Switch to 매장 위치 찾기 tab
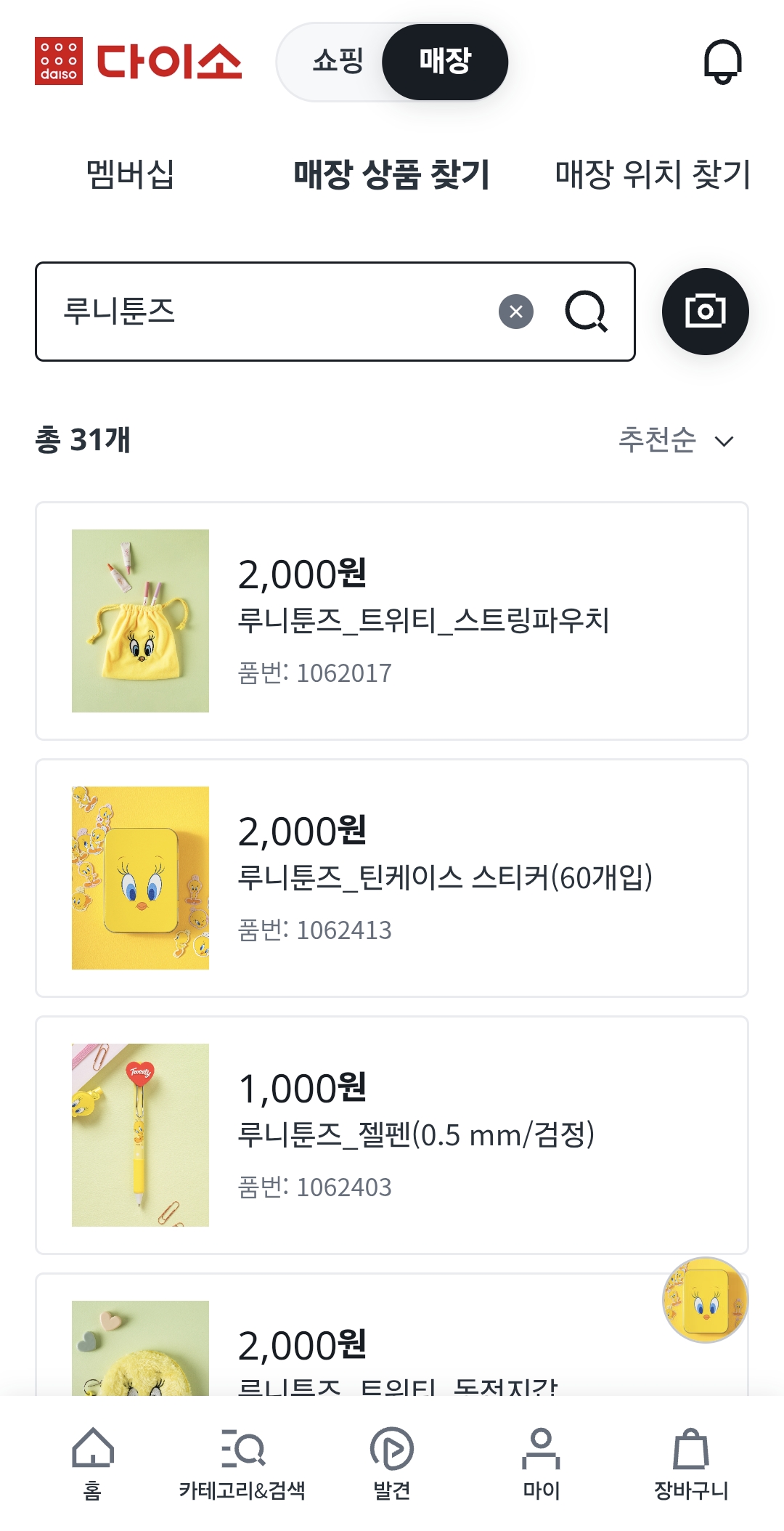 (652, 174)
